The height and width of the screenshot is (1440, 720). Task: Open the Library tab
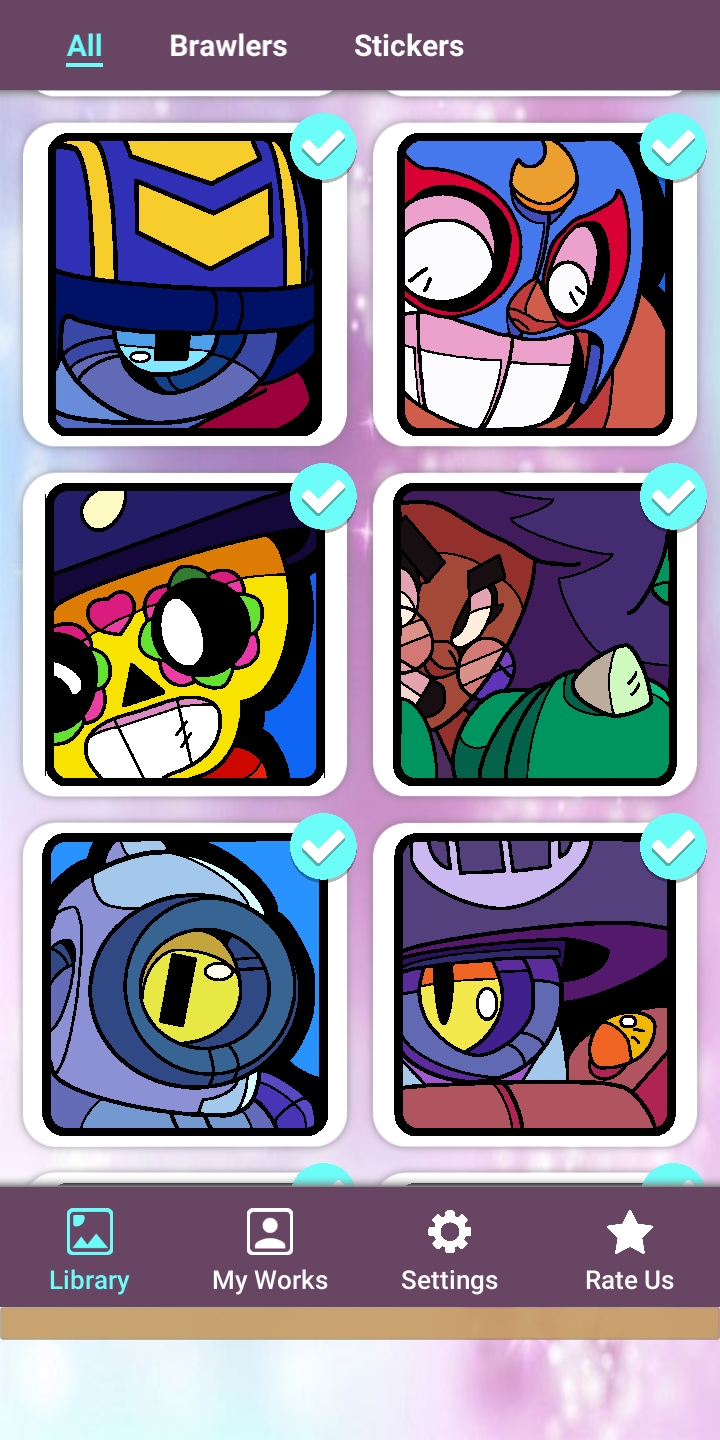pyautogui.click(x=90, y=1248)
